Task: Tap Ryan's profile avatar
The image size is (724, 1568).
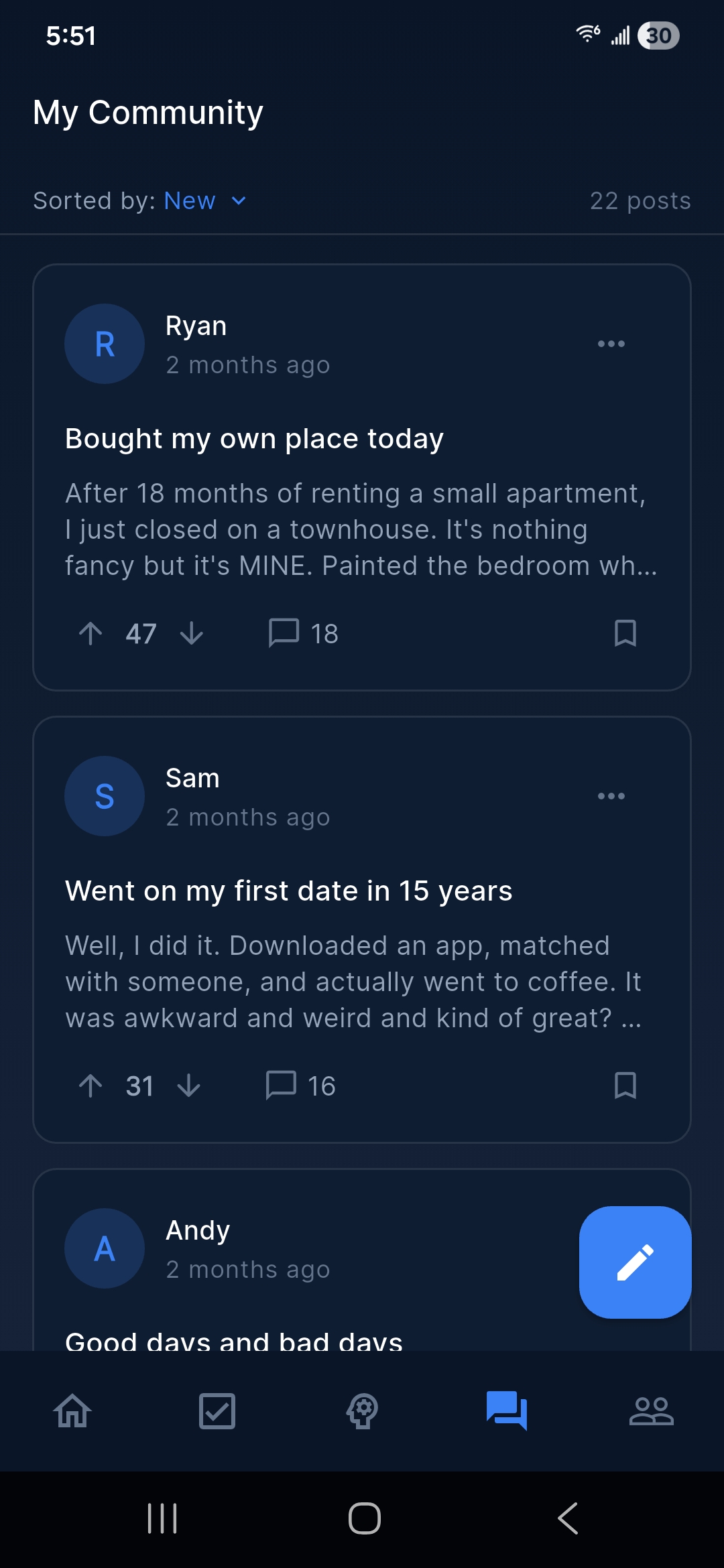Action: pos(104,344)
